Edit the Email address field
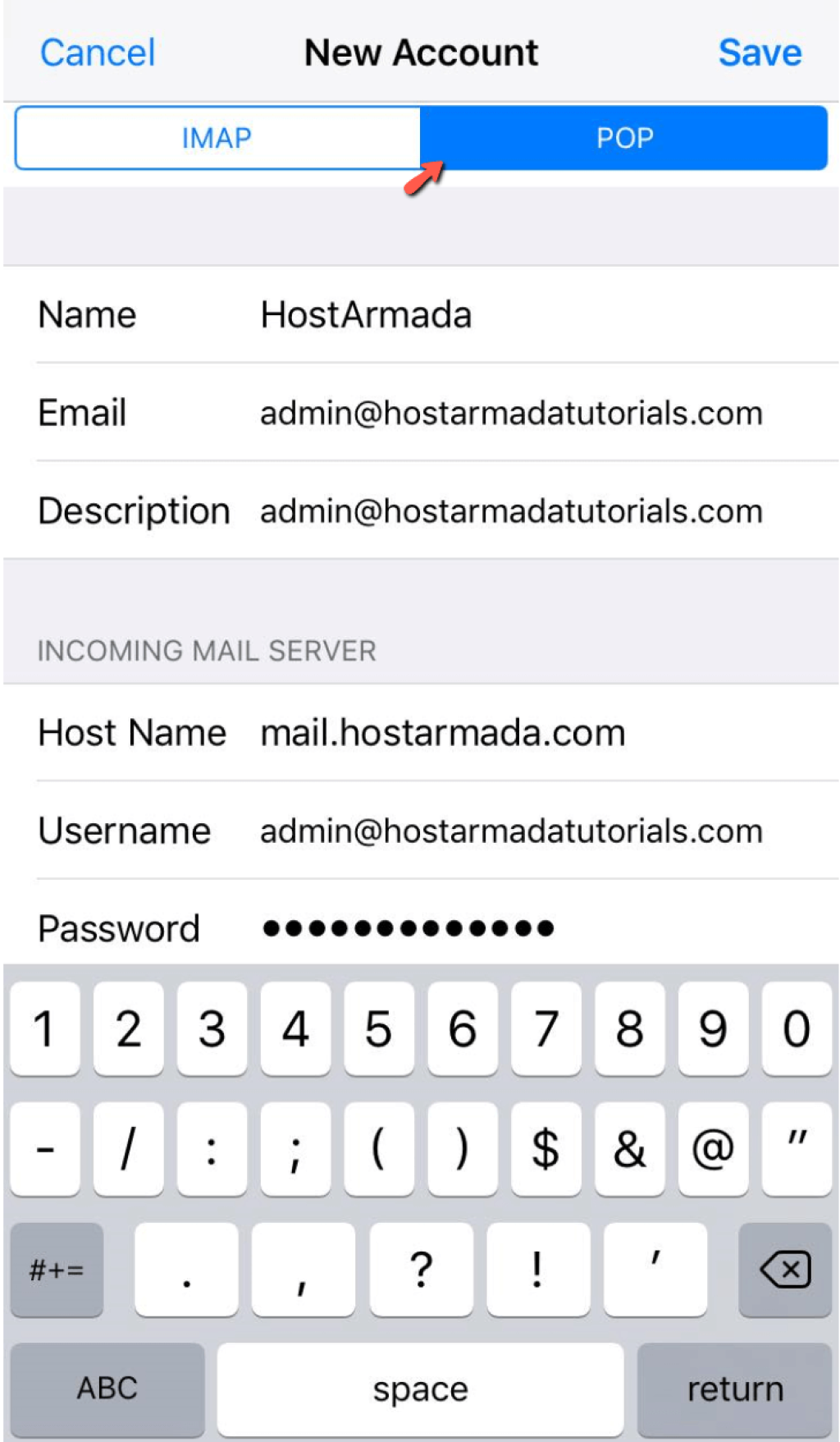 pos(436,413)
